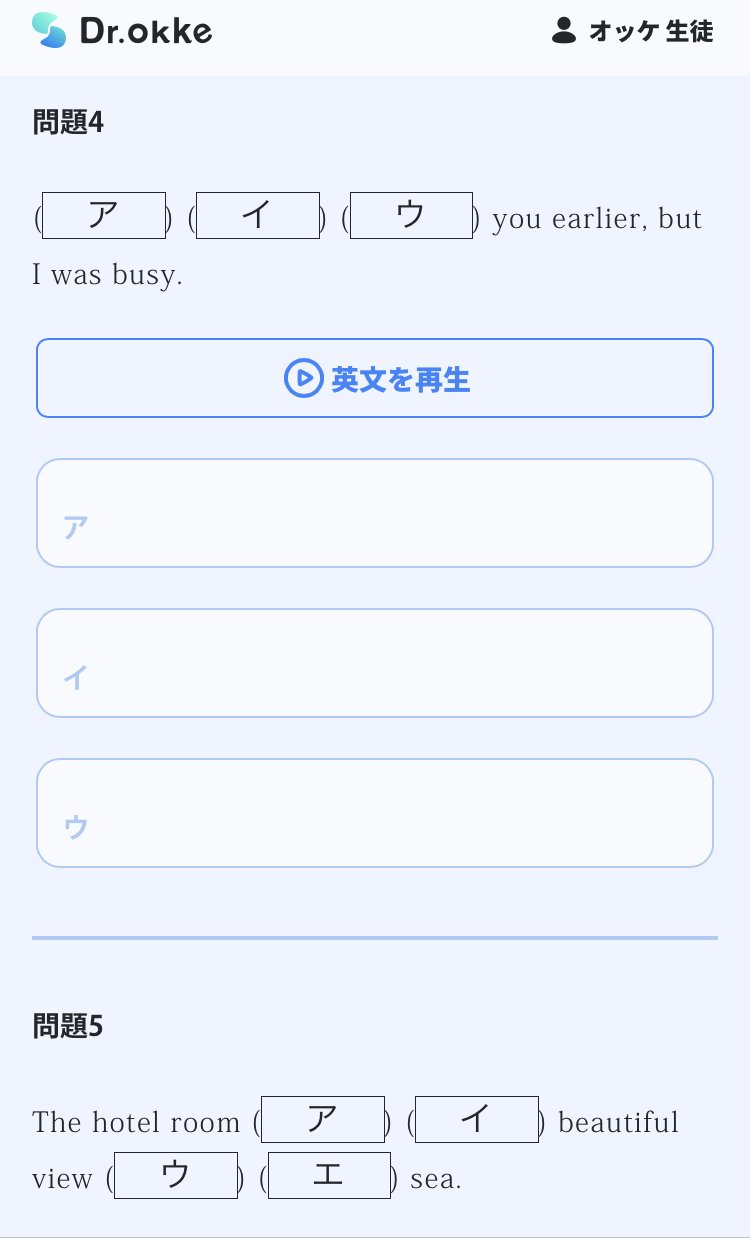Go to Dr.okke home via logo
The image size is (750, 1238).
[122, 31]
